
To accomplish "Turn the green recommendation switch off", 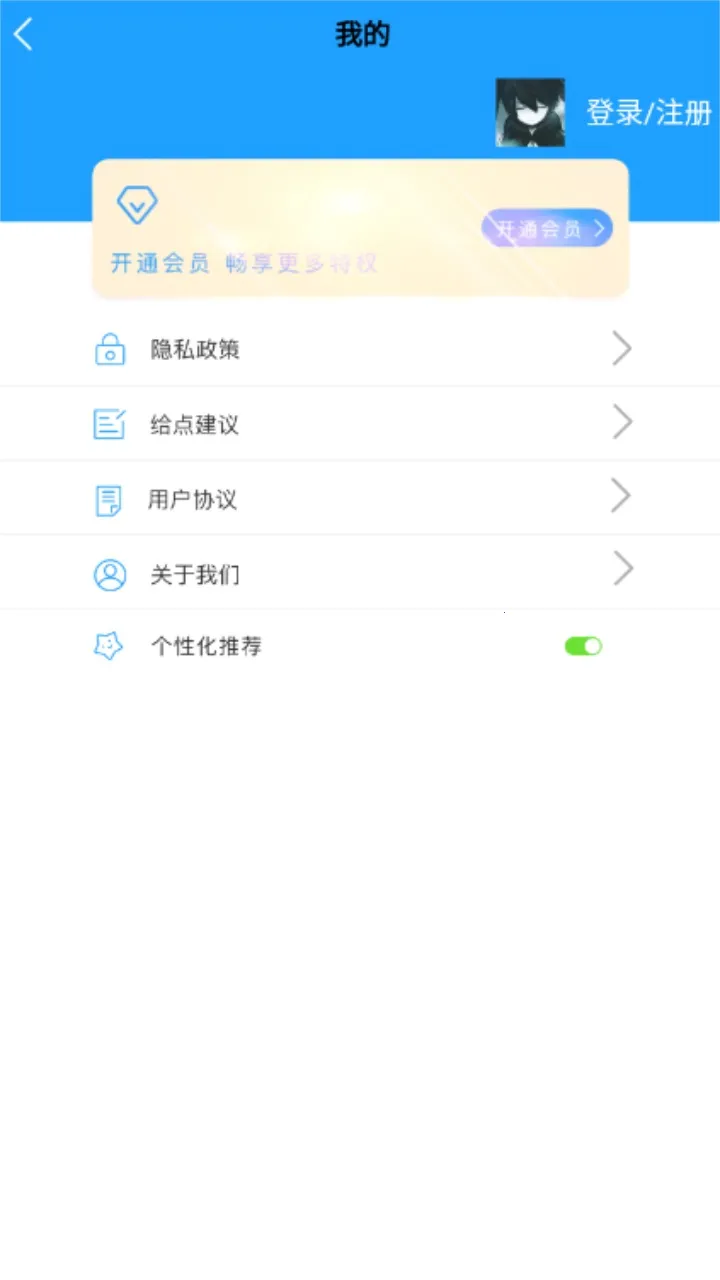I will tap(583, 645).
